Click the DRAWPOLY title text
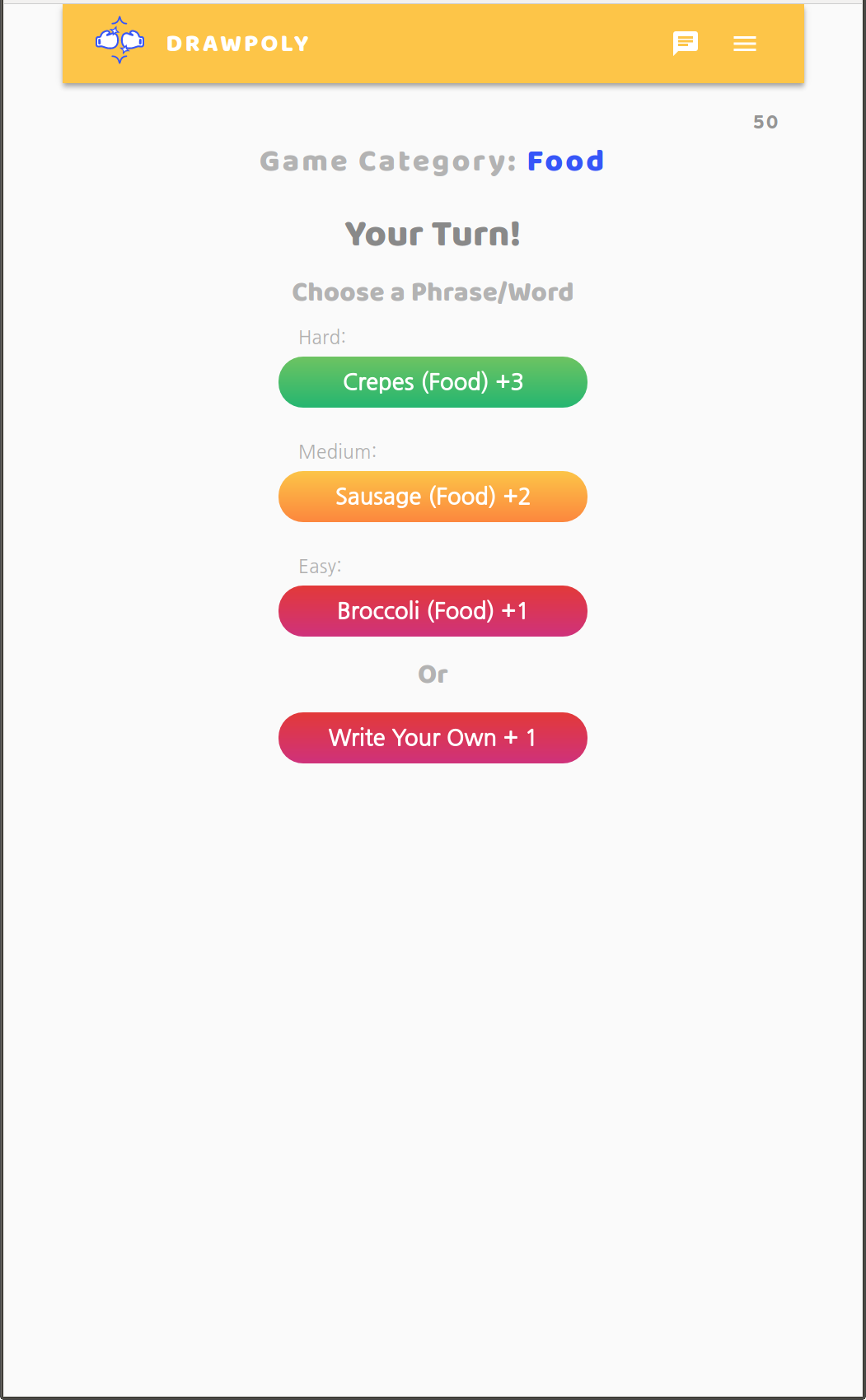 point(238,44)
